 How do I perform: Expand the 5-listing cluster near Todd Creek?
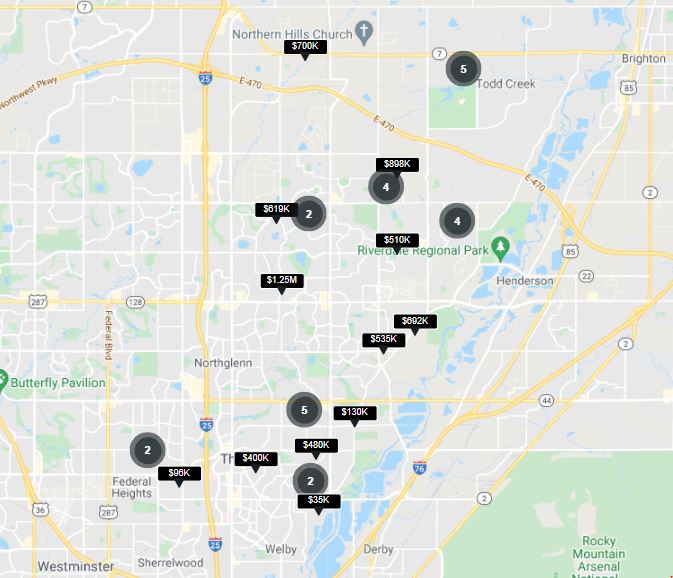tap(463, 69)
